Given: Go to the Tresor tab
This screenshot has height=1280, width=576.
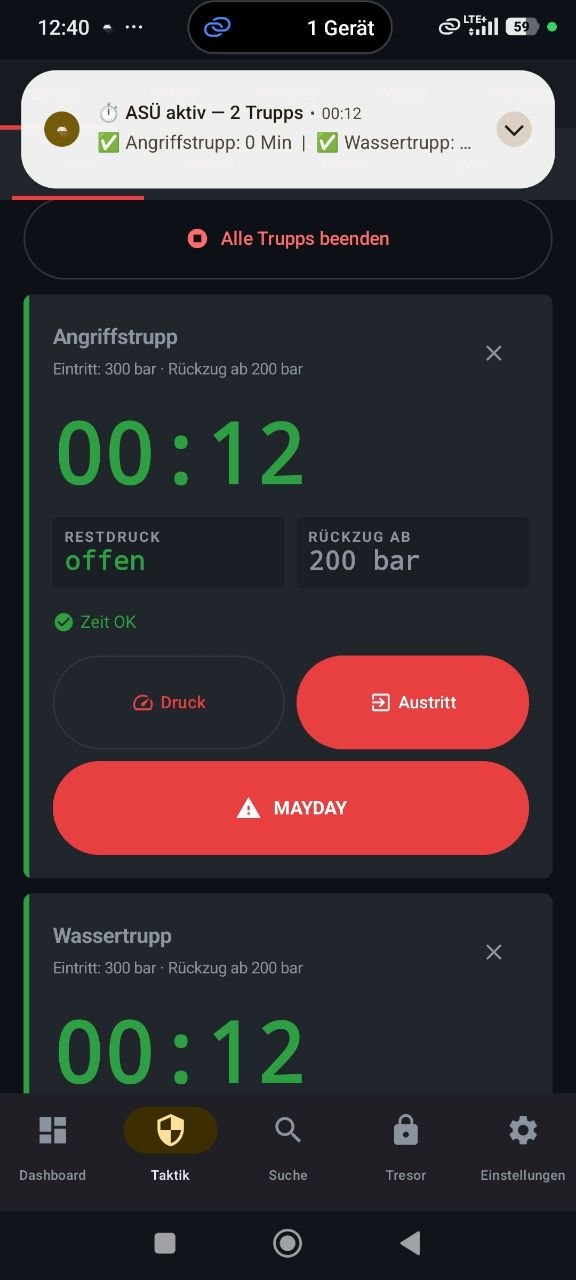Looking at the screenshot, I should pos(406,1148).
